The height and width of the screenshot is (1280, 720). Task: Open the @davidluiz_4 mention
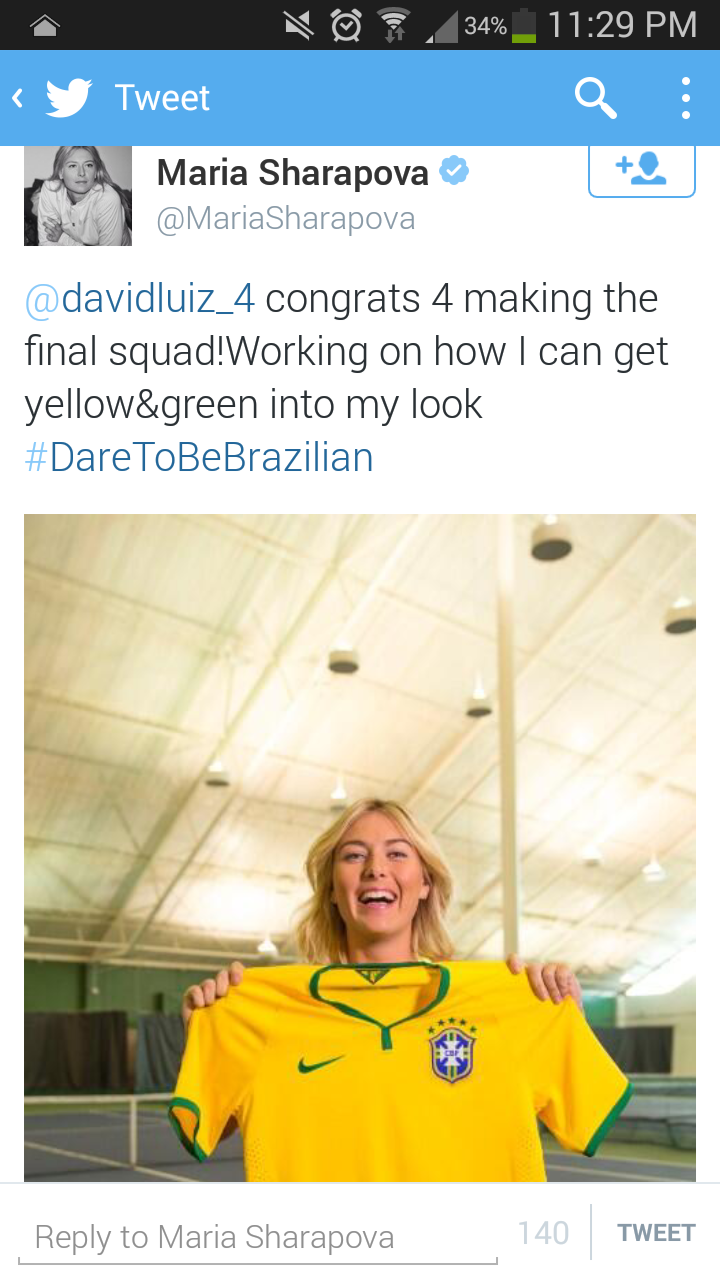140,298
